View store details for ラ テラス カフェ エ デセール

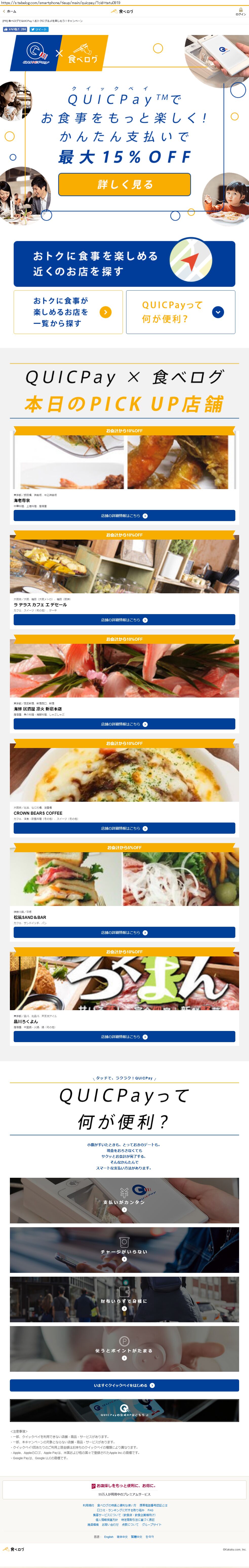coord(124,620)
